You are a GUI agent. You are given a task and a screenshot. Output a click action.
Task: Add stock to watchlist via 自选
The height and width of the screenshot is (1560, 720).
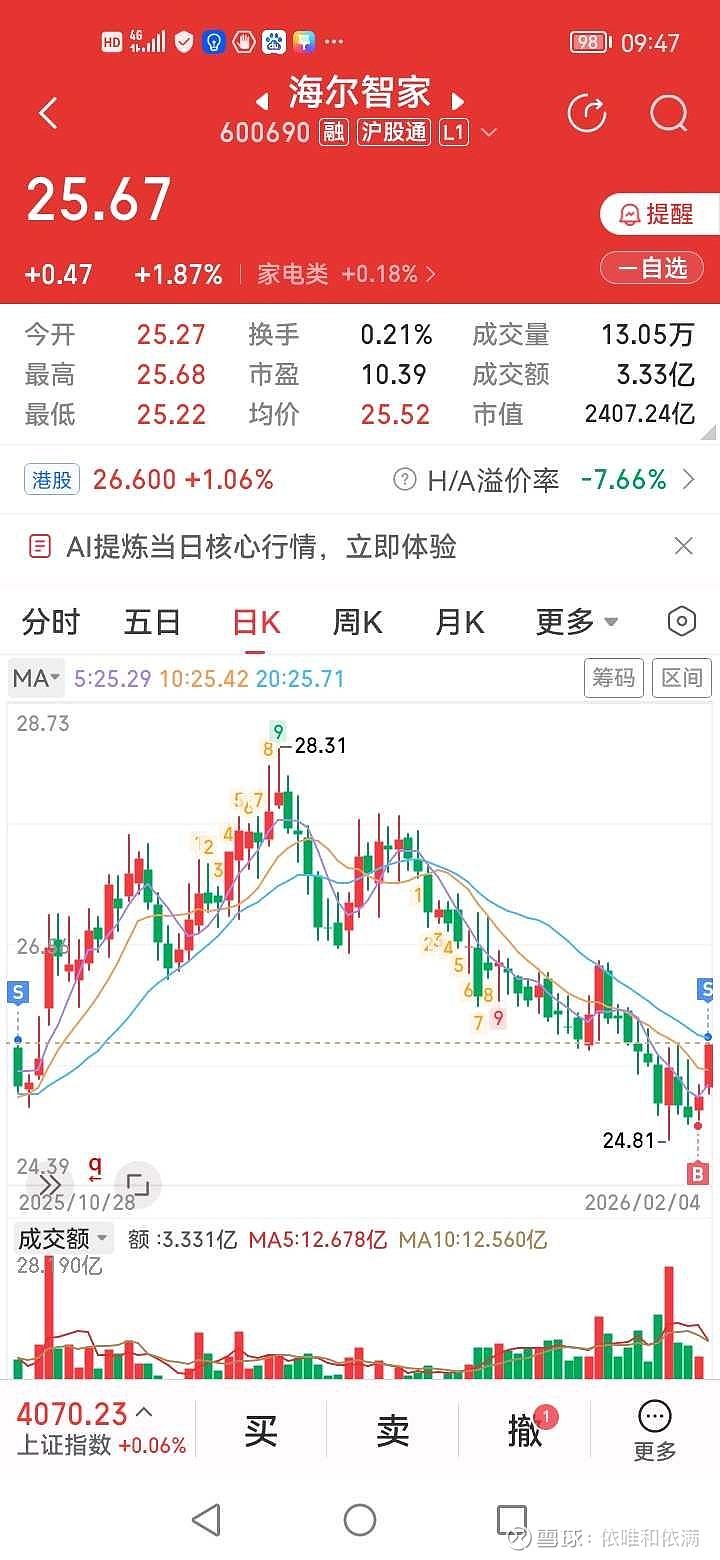coord(651,268)
